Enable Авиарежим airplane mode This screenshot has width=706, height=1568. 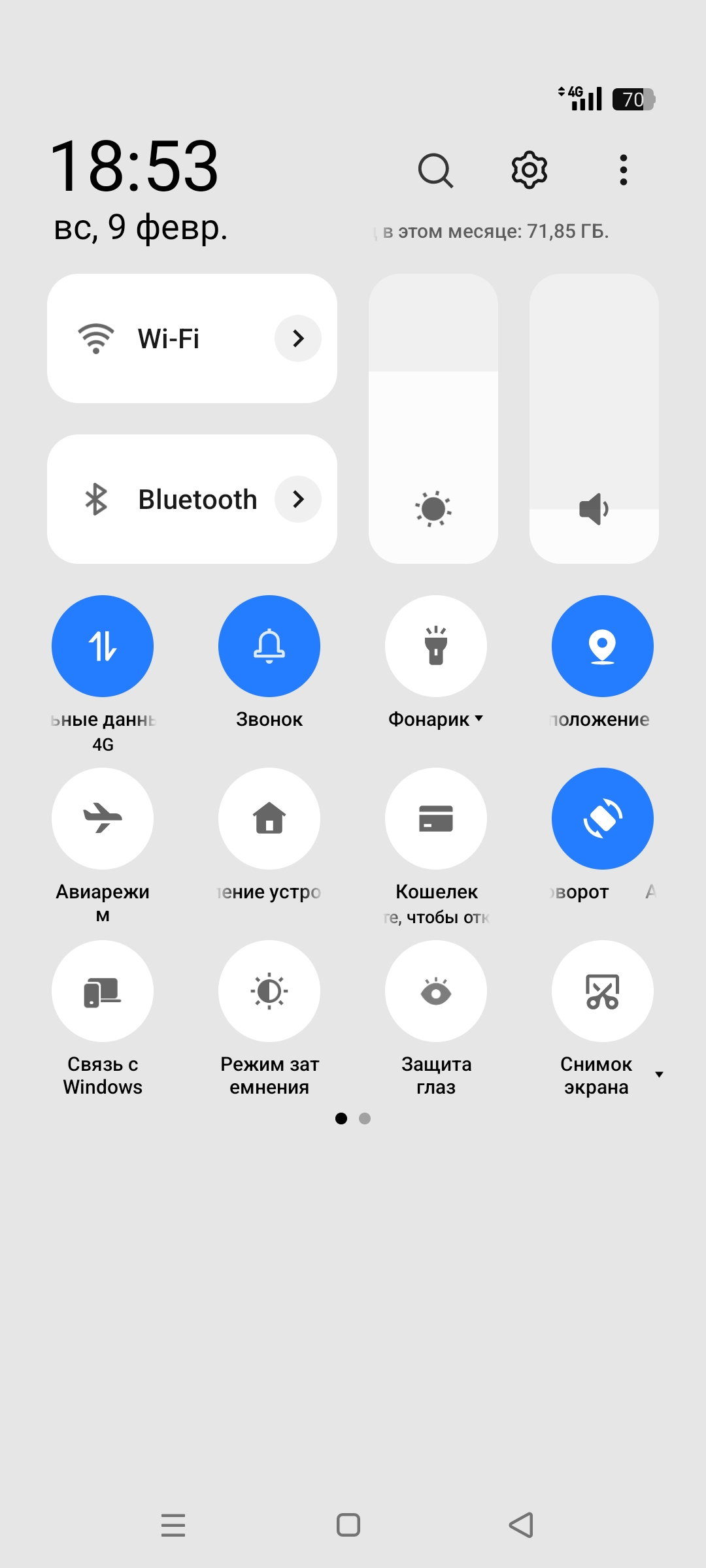103,819
